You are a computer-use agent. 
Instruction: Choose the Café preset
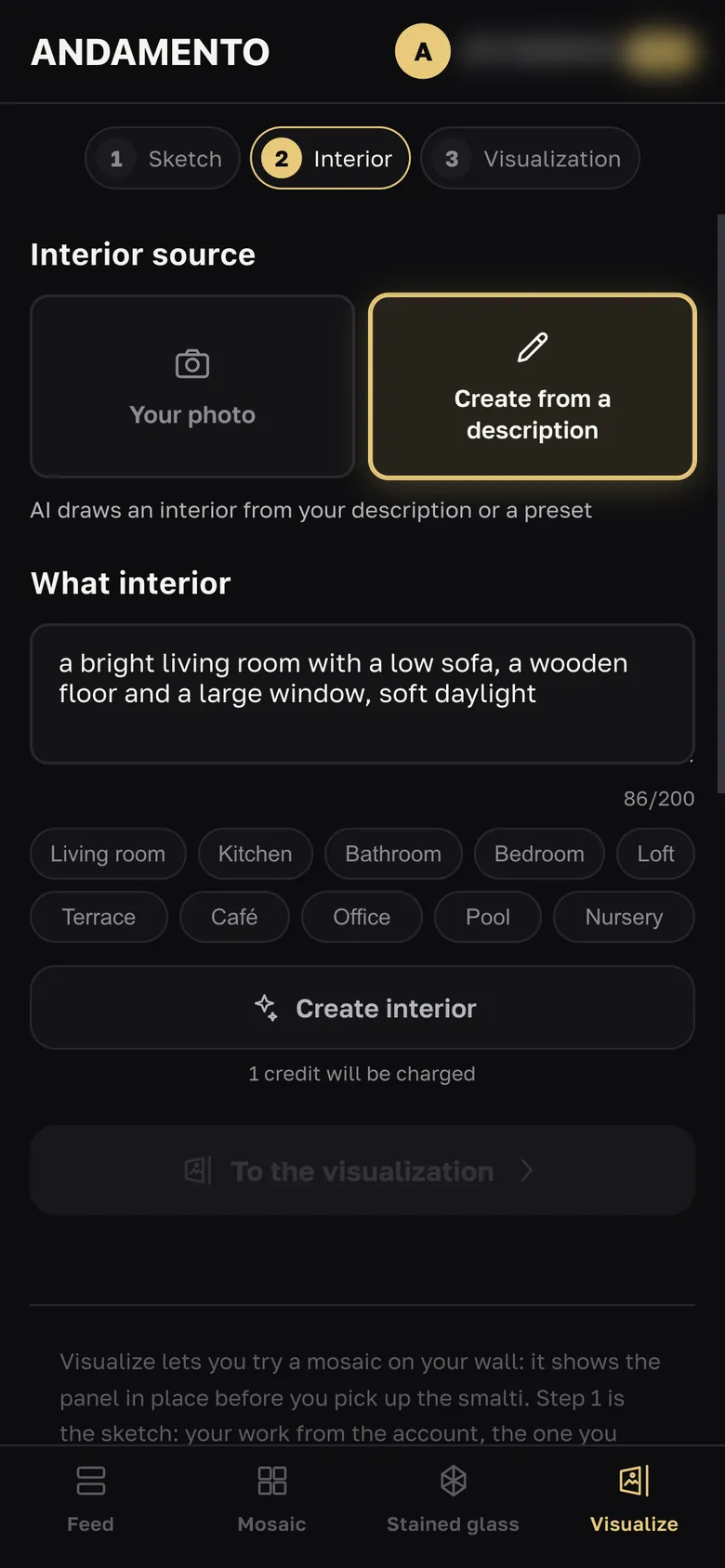pyautogui.click(x=234, y=917)
